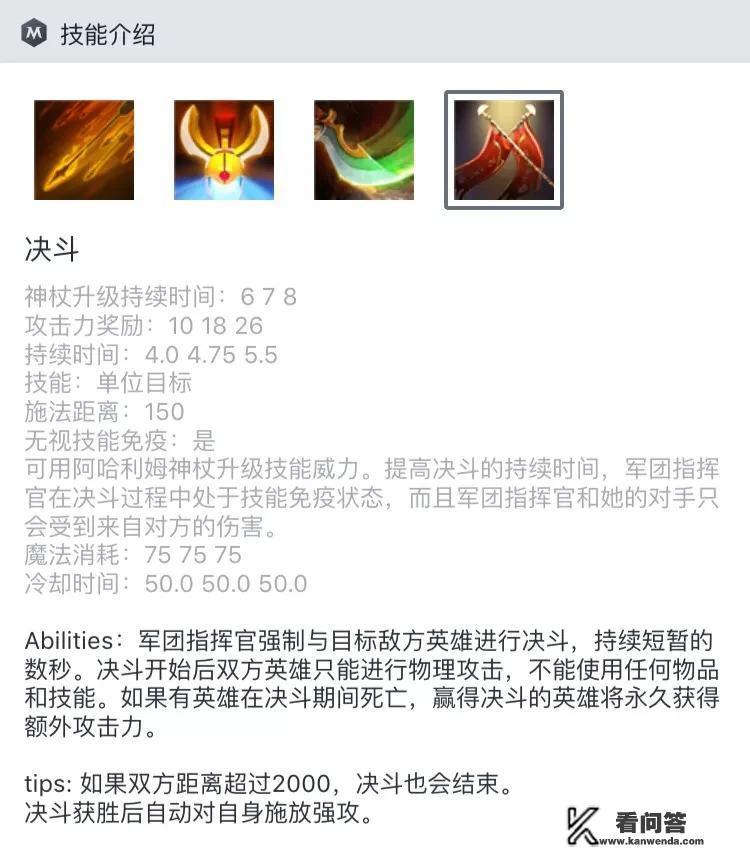Click the 魔法消耗 mana cost text
Viewport: 750px width, 859px height.
click(130, 558)
